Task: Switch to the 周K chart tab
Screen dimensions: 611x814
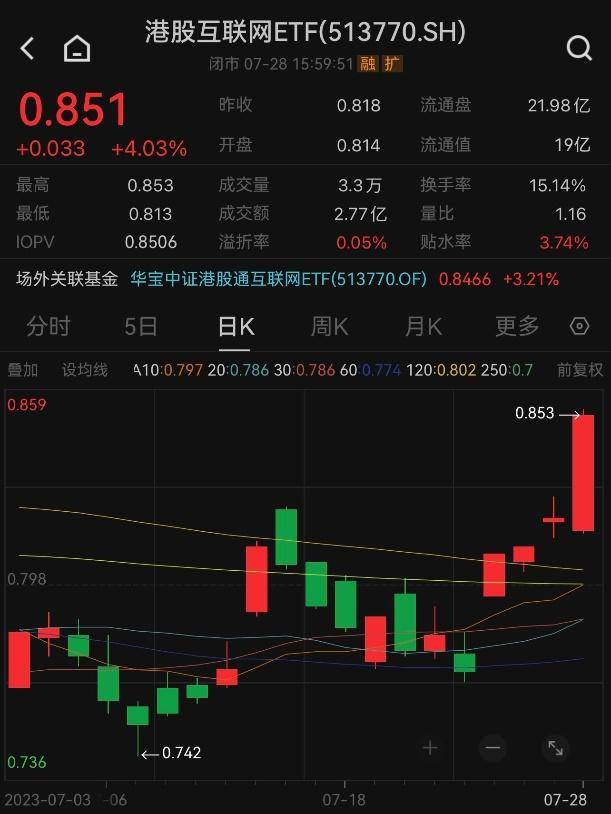Action: (x=330, y=326)
